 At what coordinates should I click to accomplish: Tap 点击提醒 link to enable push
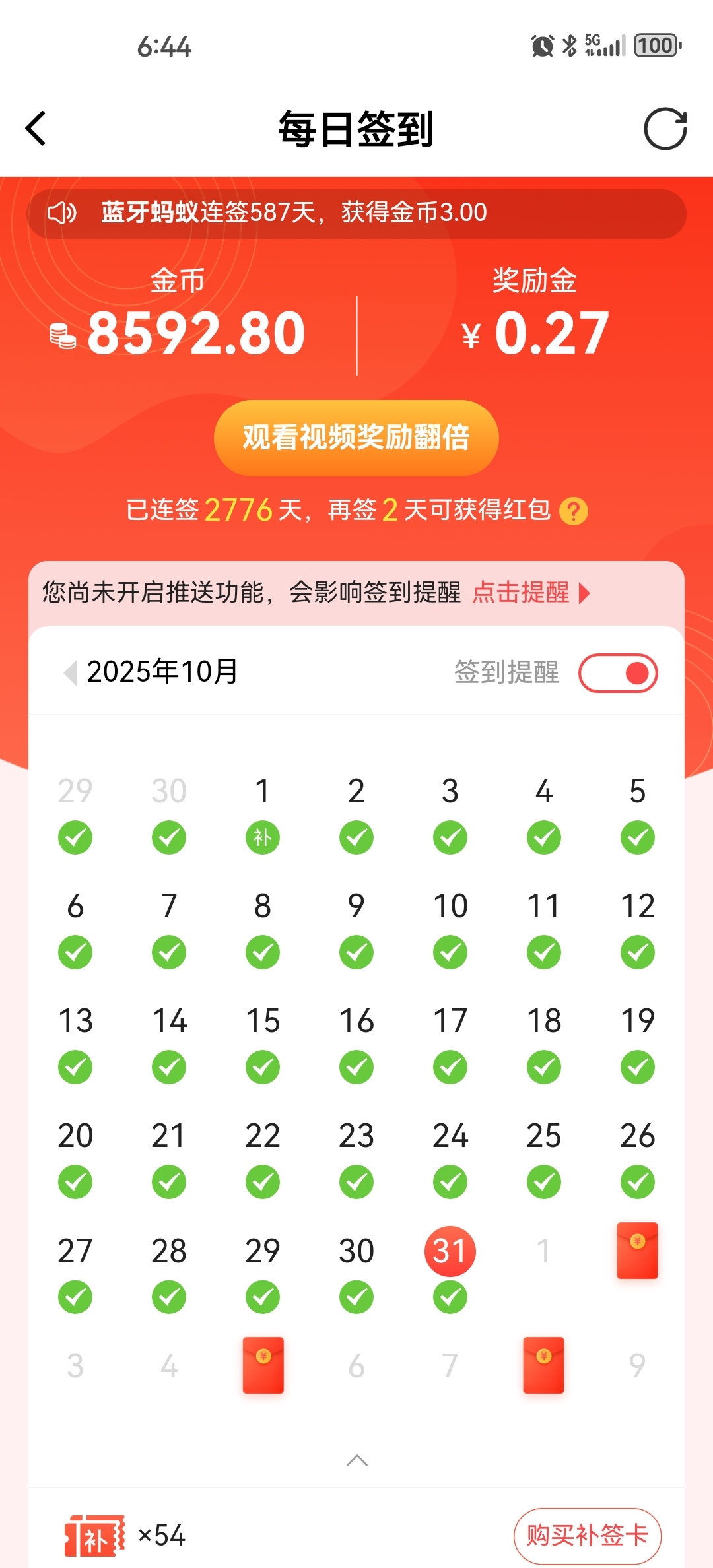pos(530,592)
